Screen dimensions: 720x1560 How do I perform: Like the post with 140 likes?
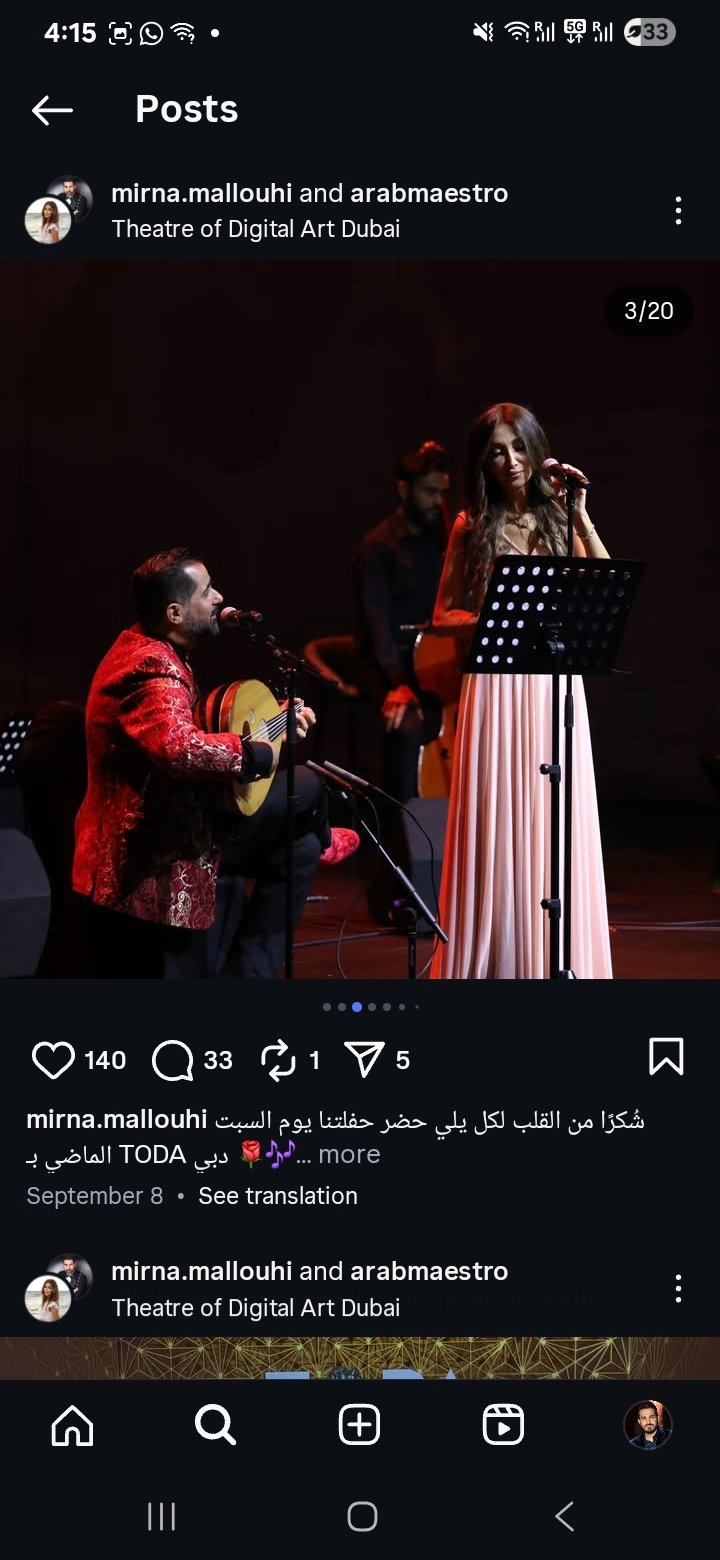[x=53, y=1060]
